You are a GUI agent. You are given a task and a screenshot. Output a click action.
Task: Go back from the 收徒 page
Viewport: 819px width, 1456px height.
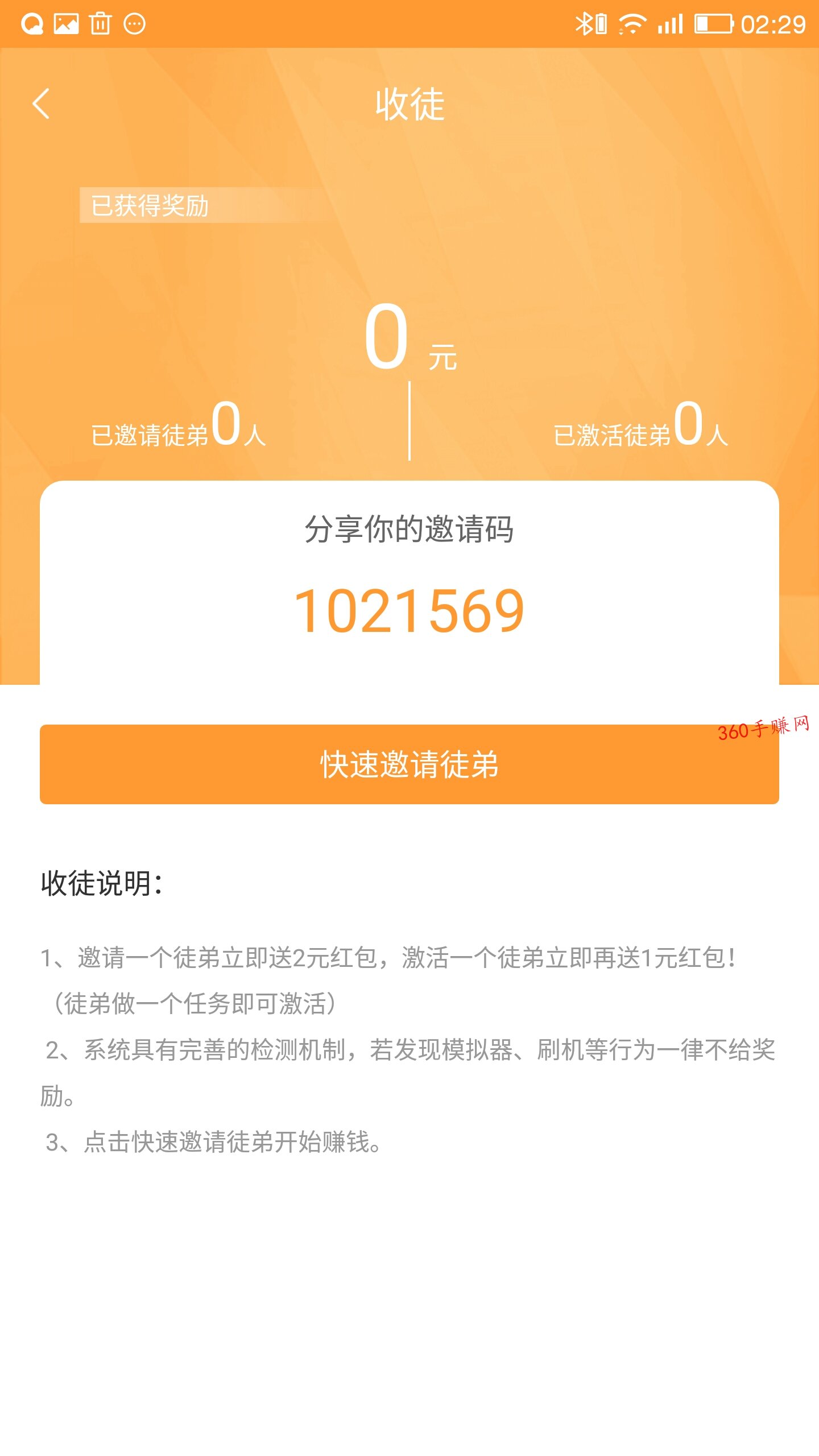click(41, 104)
